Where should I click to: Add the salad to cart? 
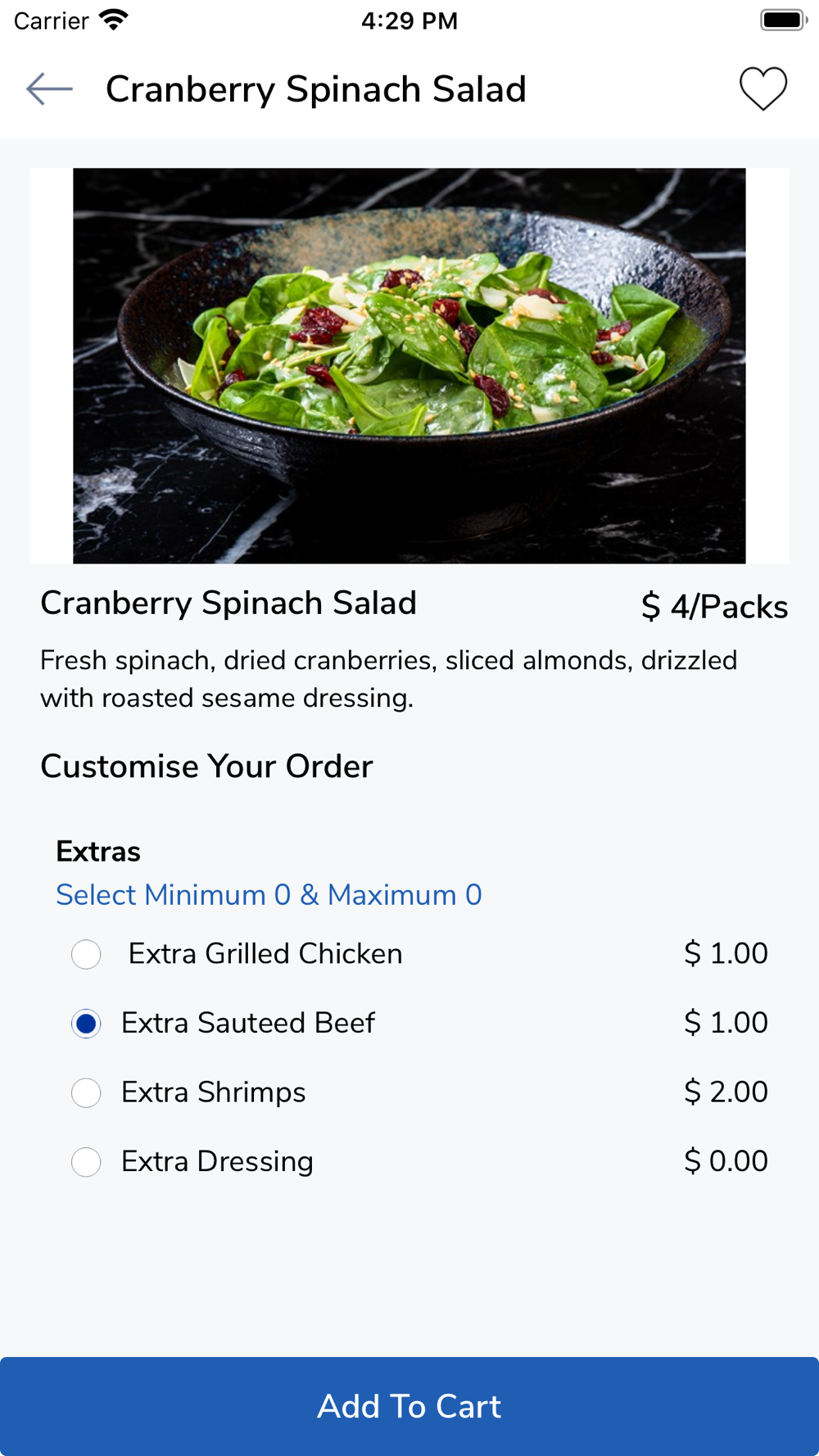click(409, 1406)
